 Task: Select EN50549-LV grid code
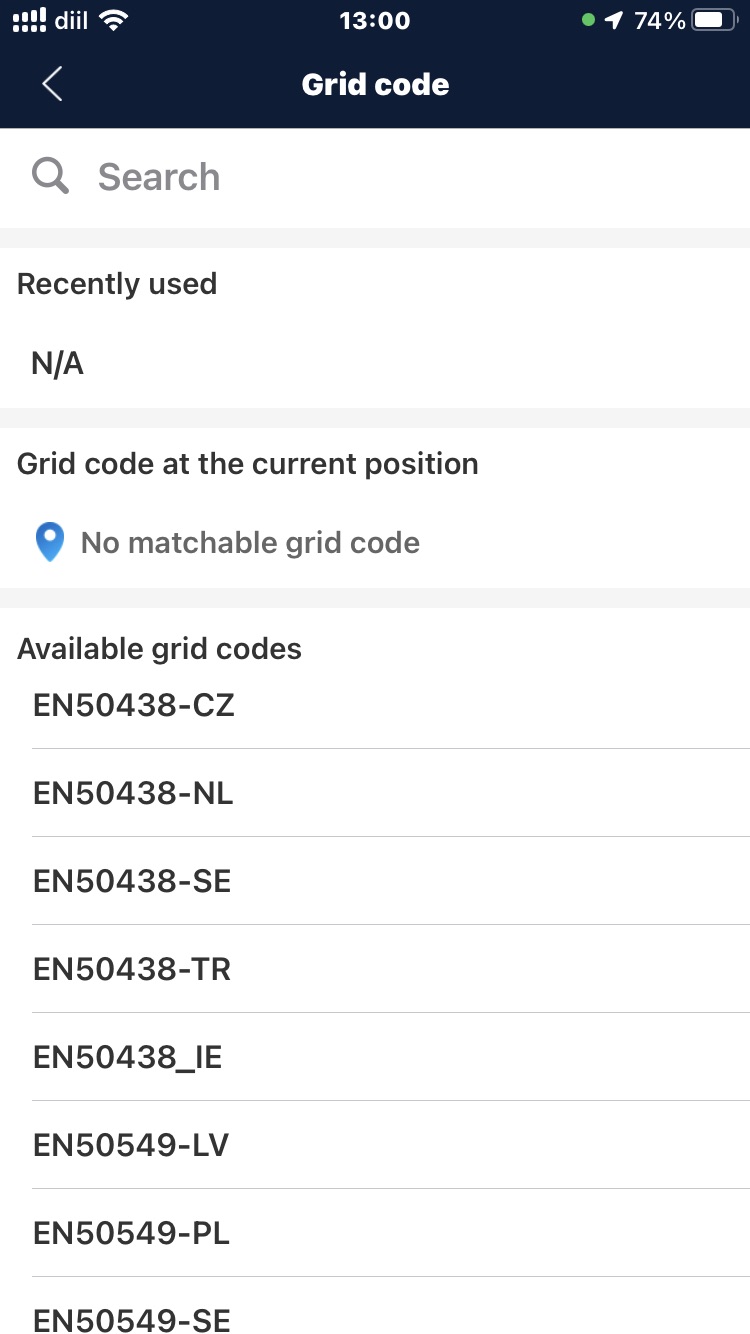[x=375, y=1145]
